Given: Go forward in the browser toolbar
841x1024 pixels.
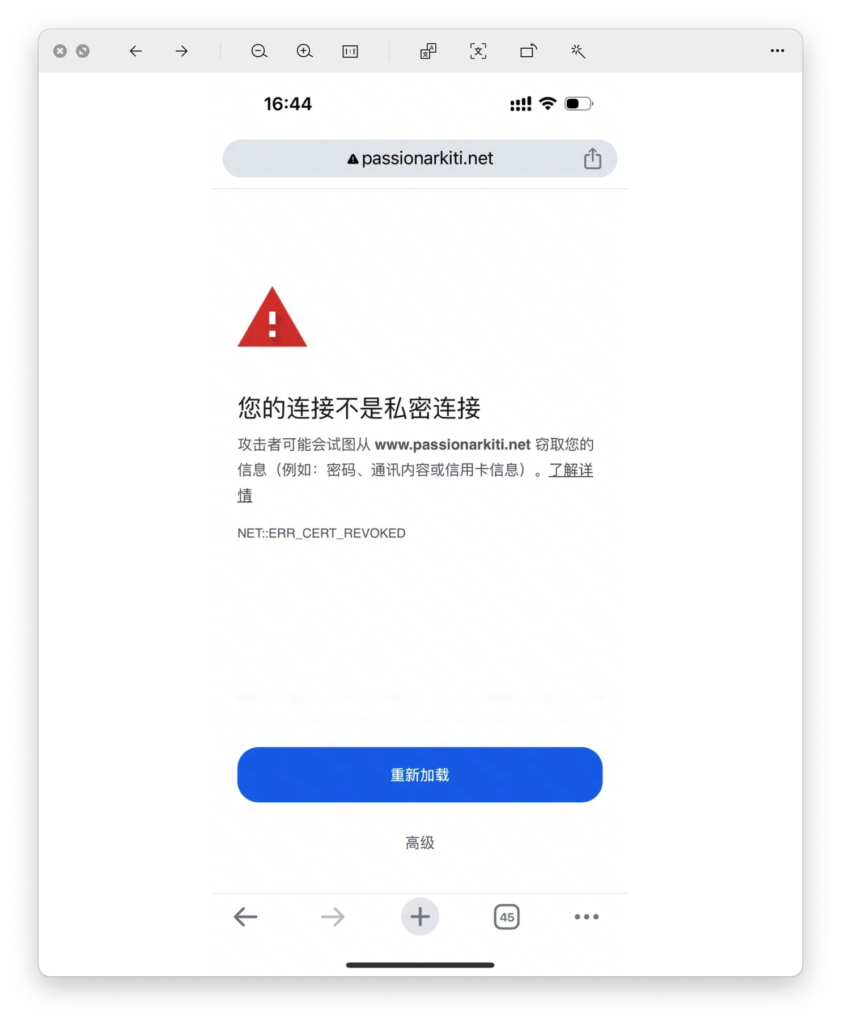Looking at the screenshot, I should pyautogui.click(x=333, y=917).
